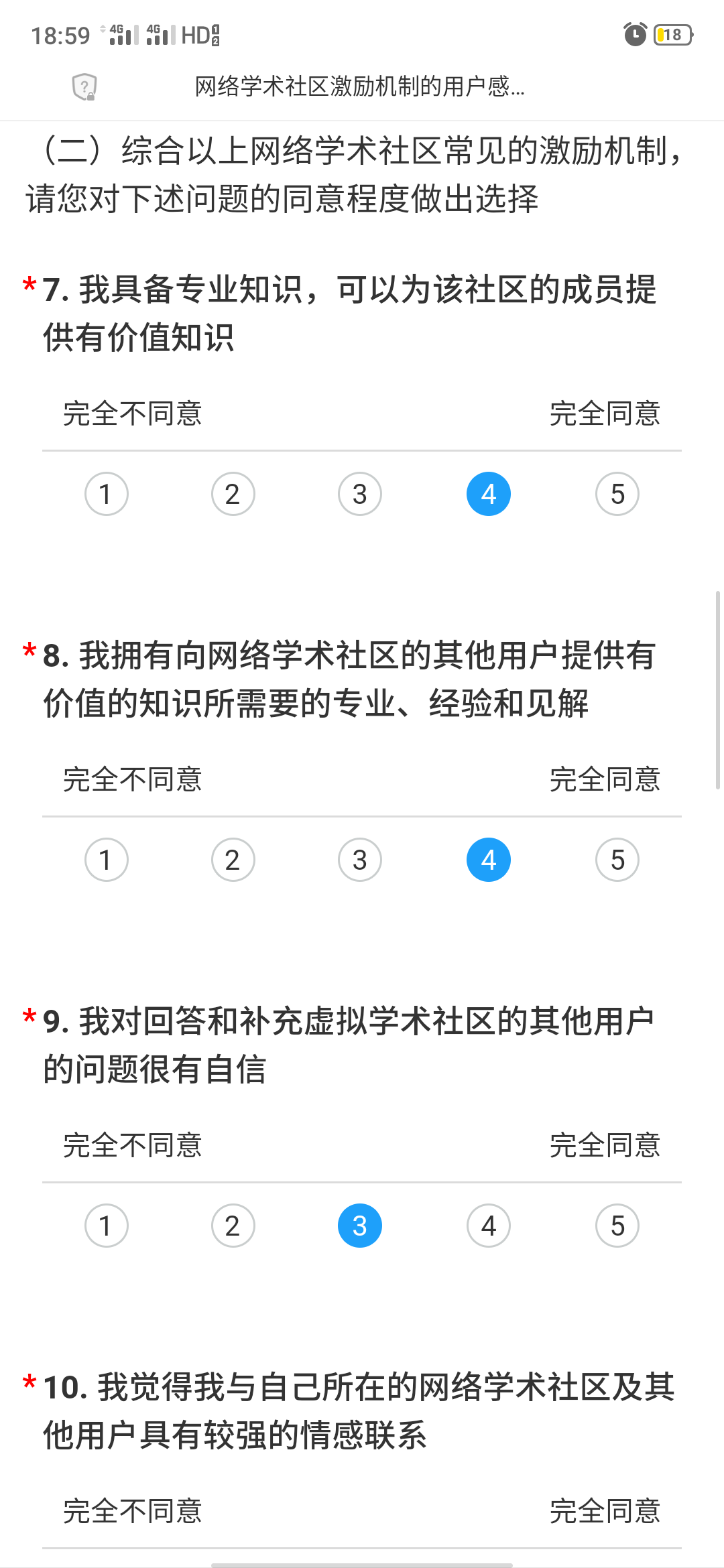Screen dimensions: 724x1568
Task: Pick rating 3 for question 7
Action: point(360,495)
